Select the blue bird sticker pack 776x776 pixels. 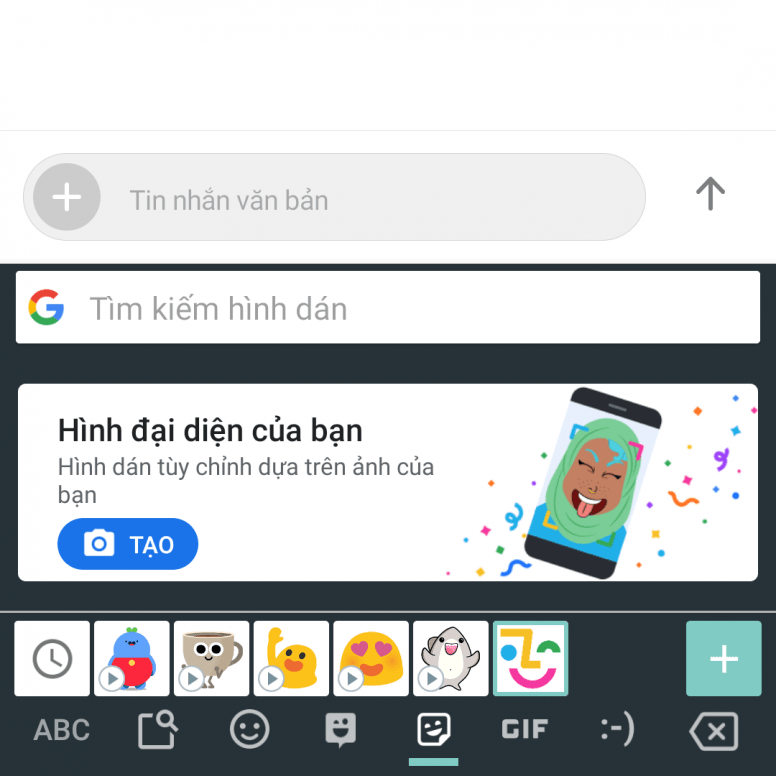(131, 658)
